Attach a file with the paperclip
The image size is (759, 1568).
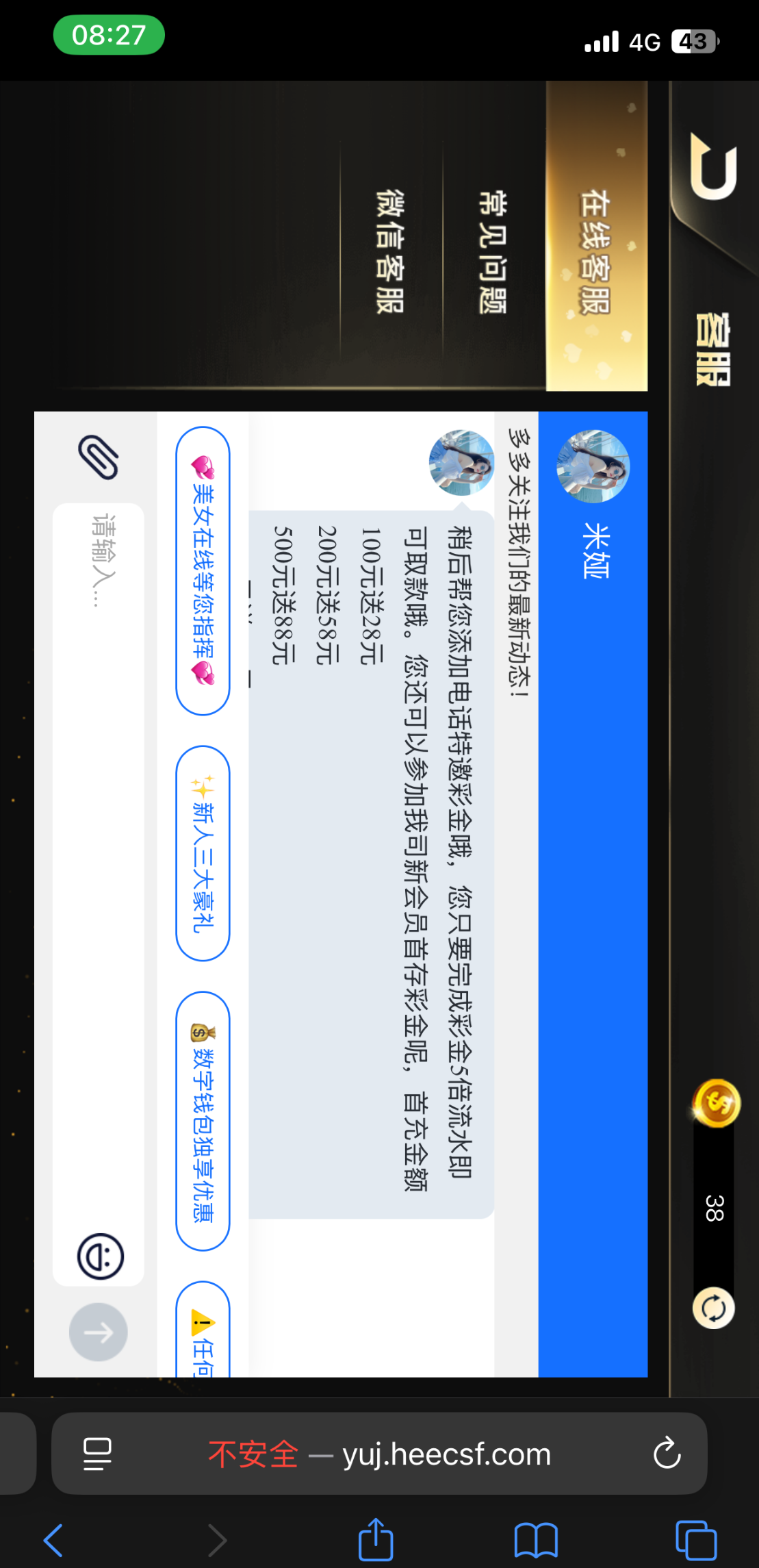(99, 457)
